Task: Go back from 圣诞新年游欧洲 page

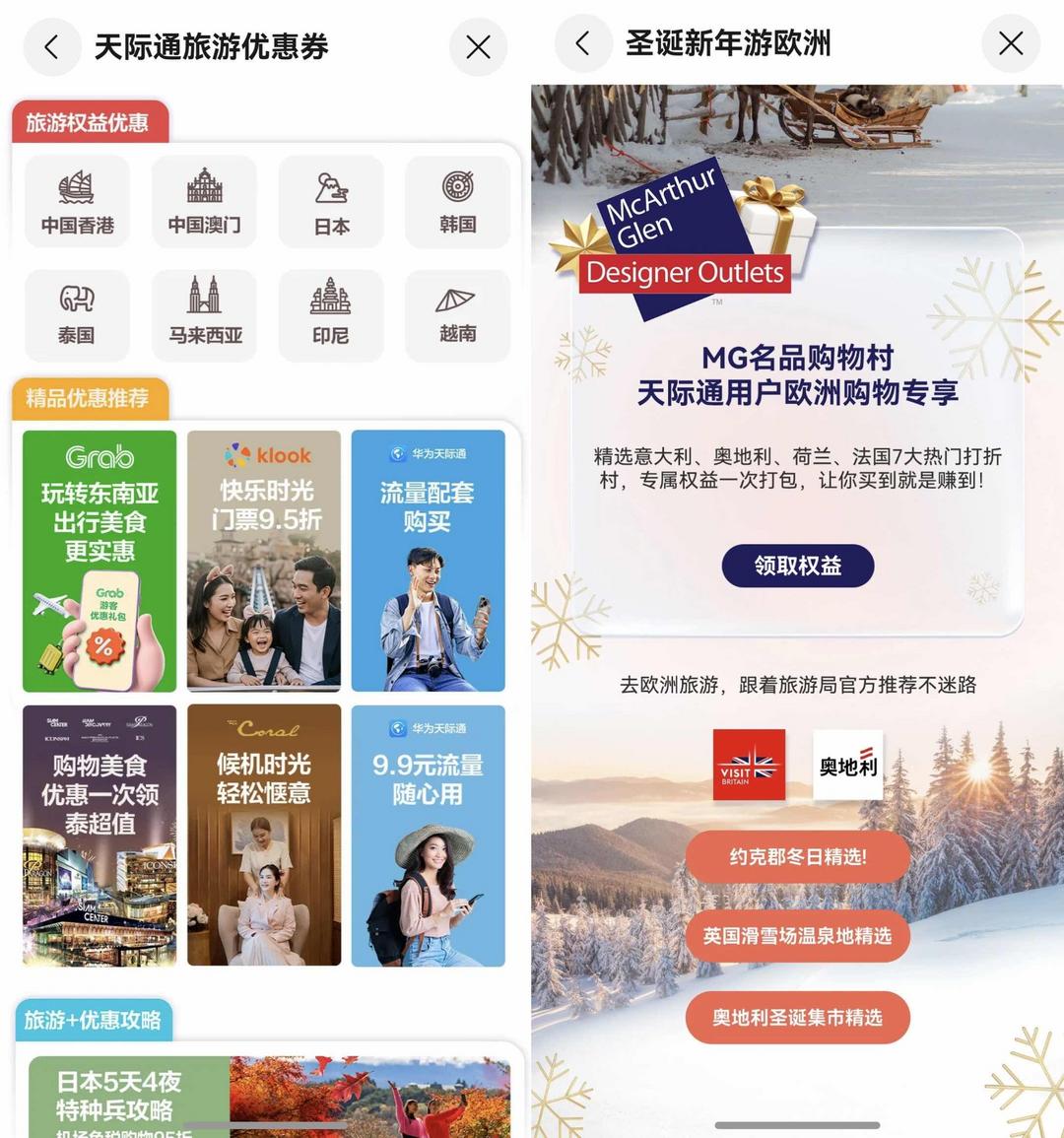Action: tap(583, 43)
